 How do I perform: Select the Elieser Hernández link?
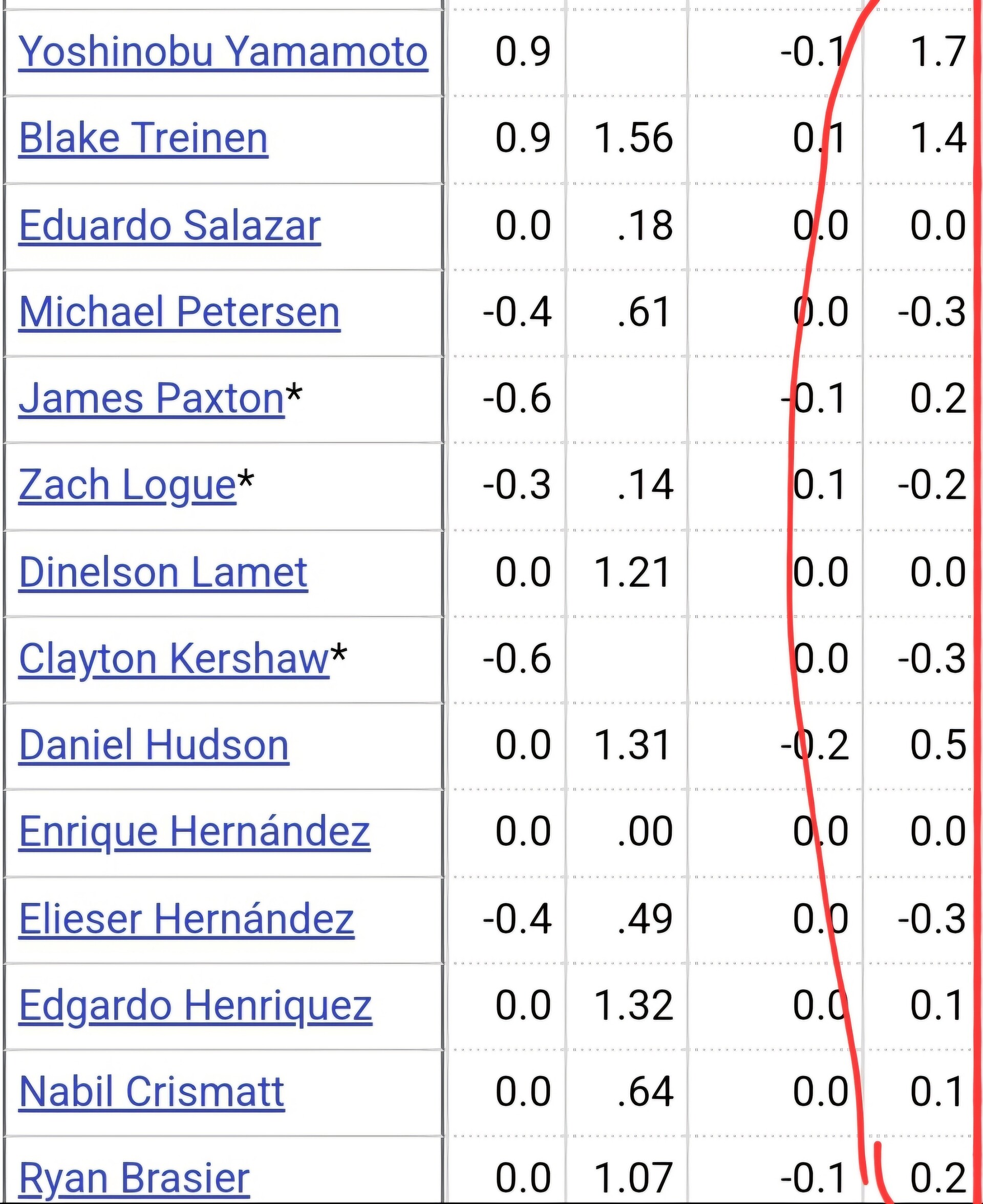point(187,919)
